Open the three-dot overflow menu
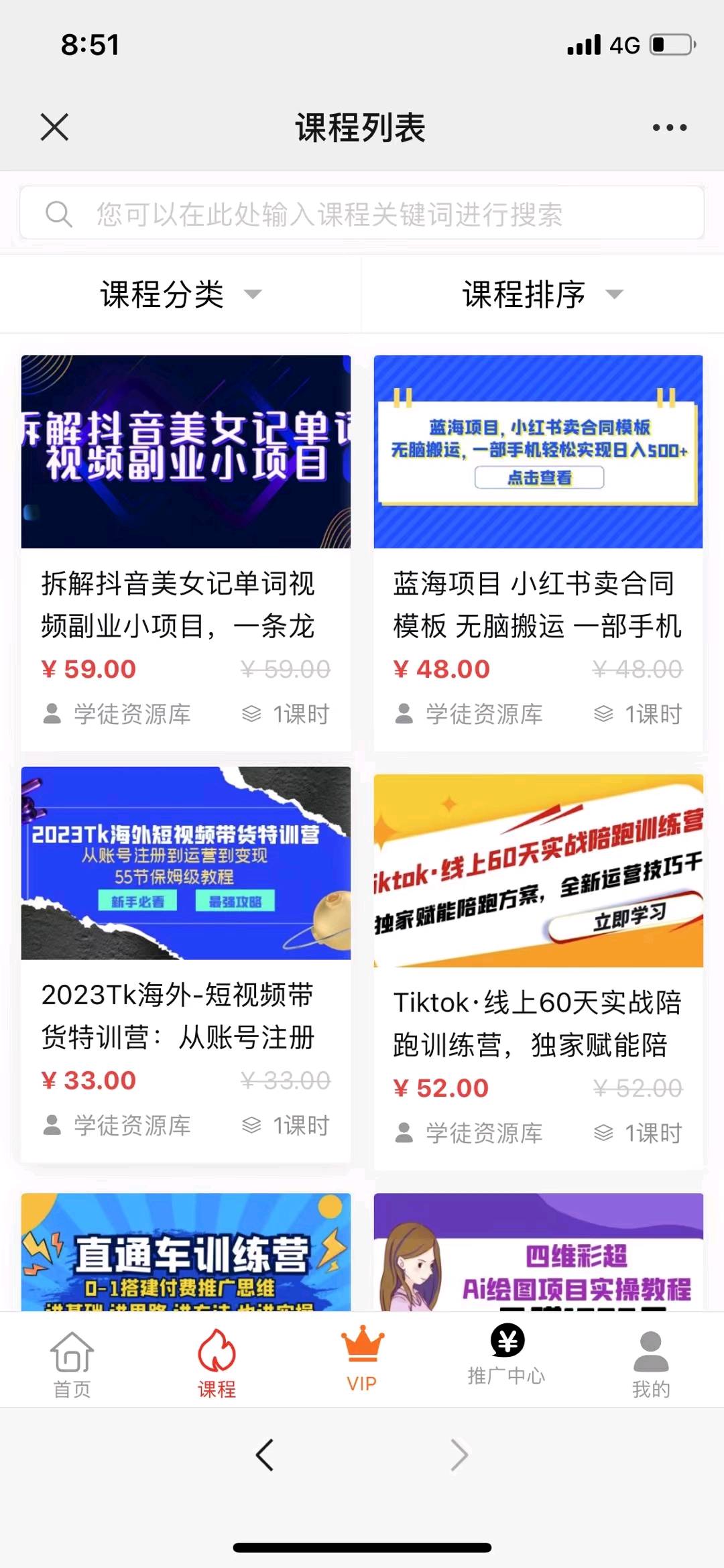Viewport: 724px width, 1568px height. [669, 127]
